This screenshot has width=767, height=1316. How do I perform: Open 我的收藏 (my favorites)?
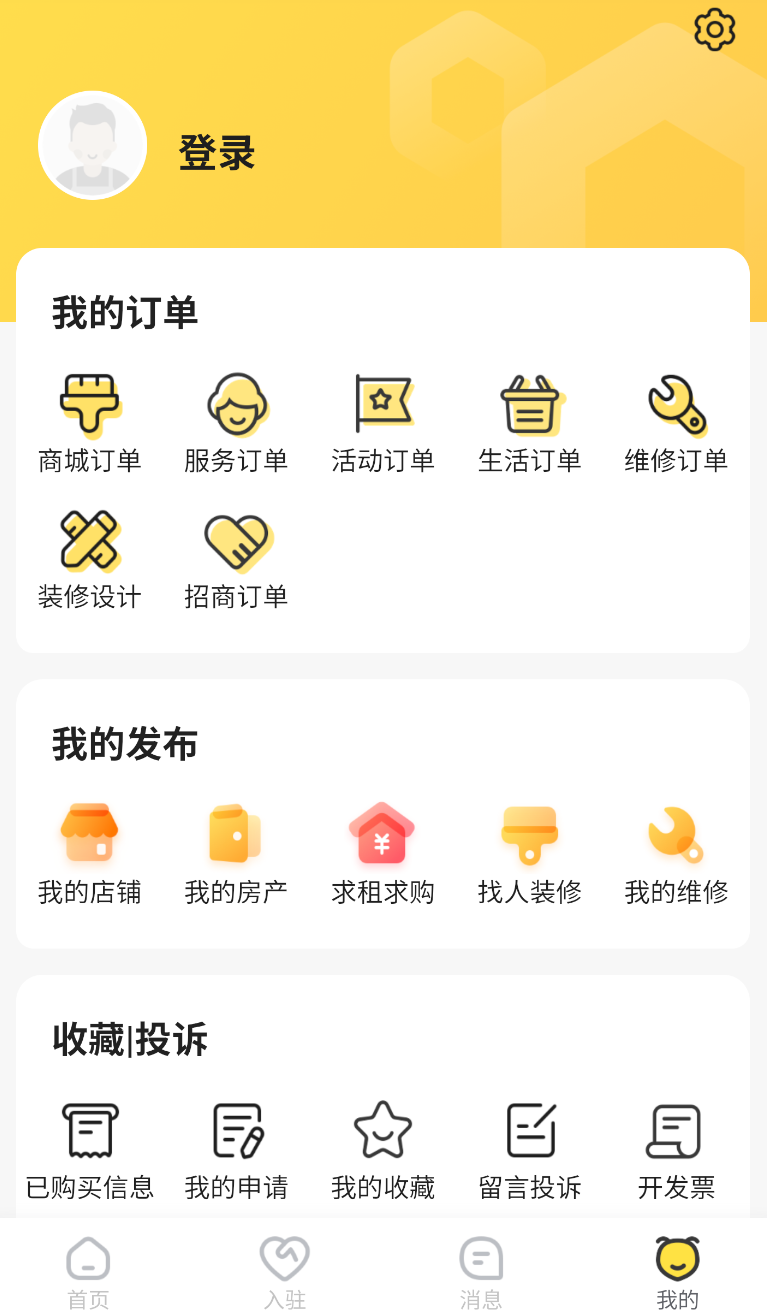[382, 1146]
